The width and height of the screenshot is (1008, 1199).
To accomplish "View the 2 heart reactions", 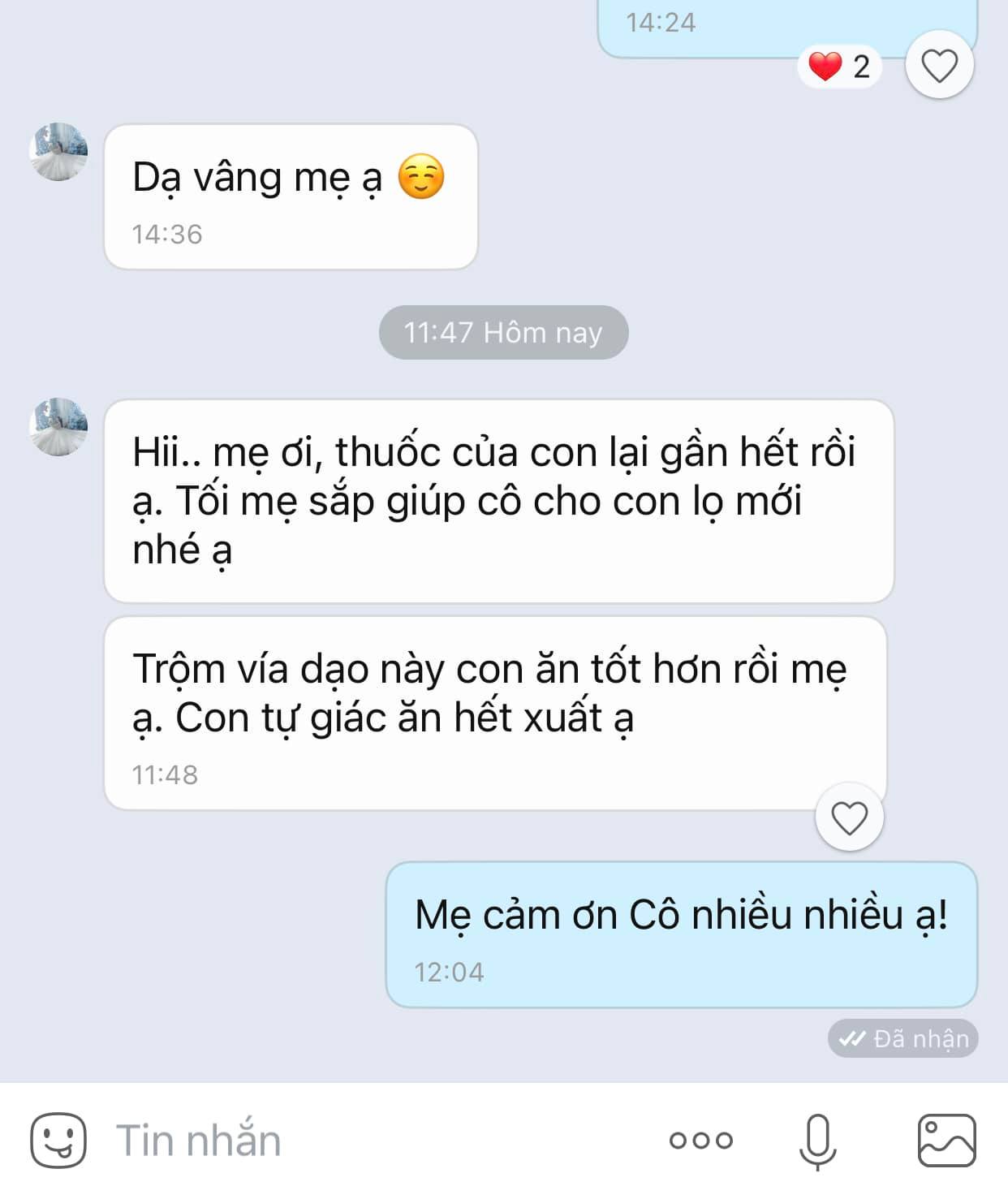I will click(x=839, y=66).
